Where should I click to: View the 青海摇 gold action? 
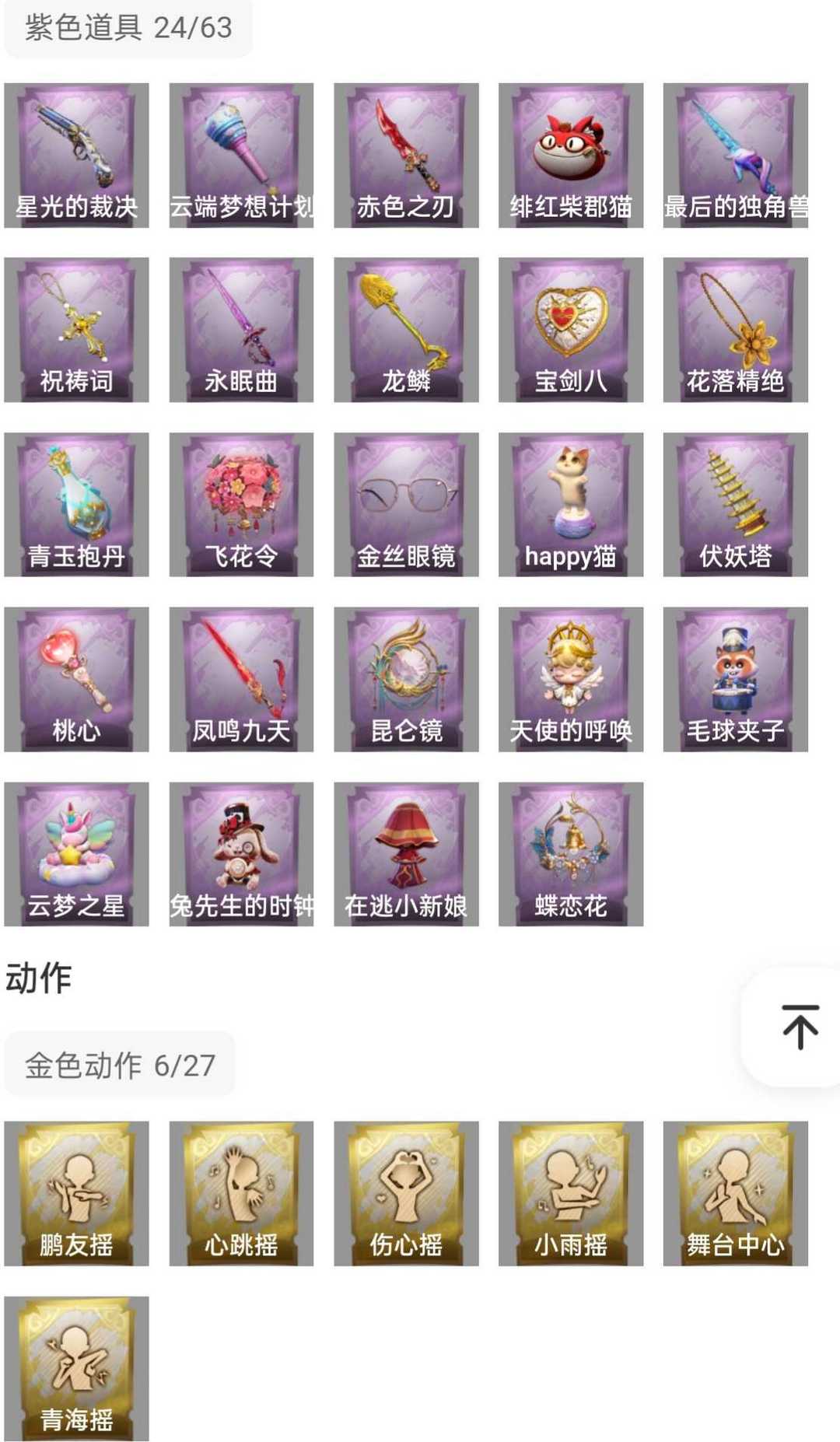[76, 1367]
